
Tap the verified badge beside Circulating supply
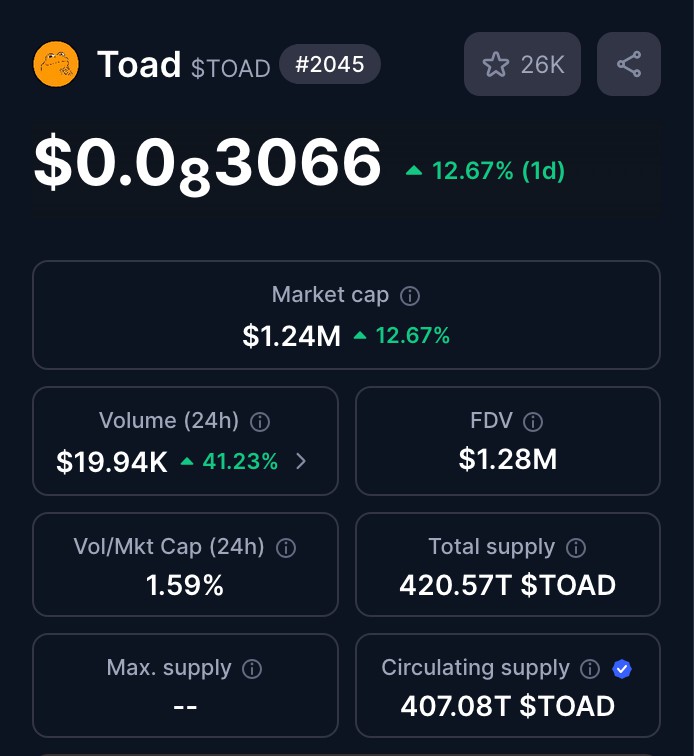622,669
